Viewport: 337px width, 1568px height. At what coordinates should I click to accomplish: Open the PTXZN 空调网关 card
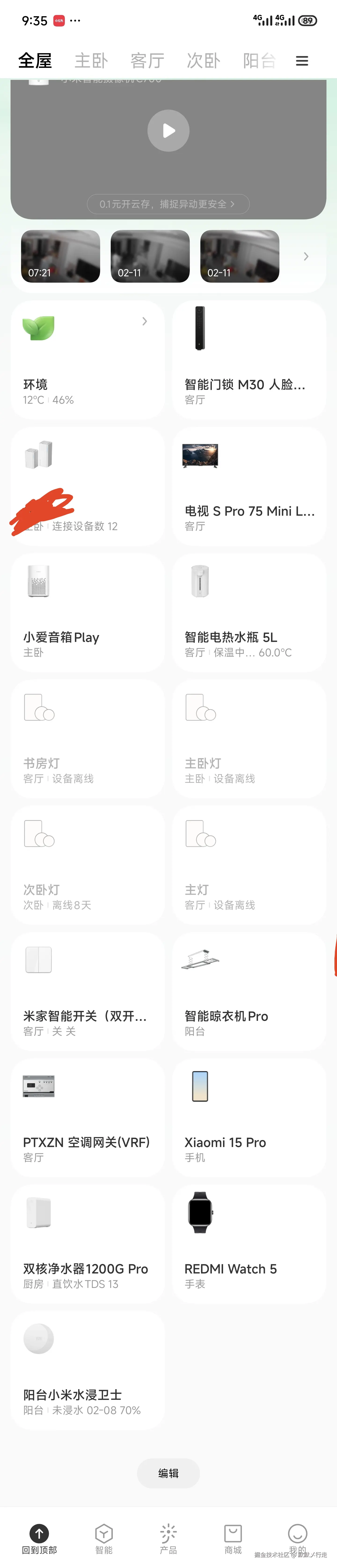click(88, 1117)
